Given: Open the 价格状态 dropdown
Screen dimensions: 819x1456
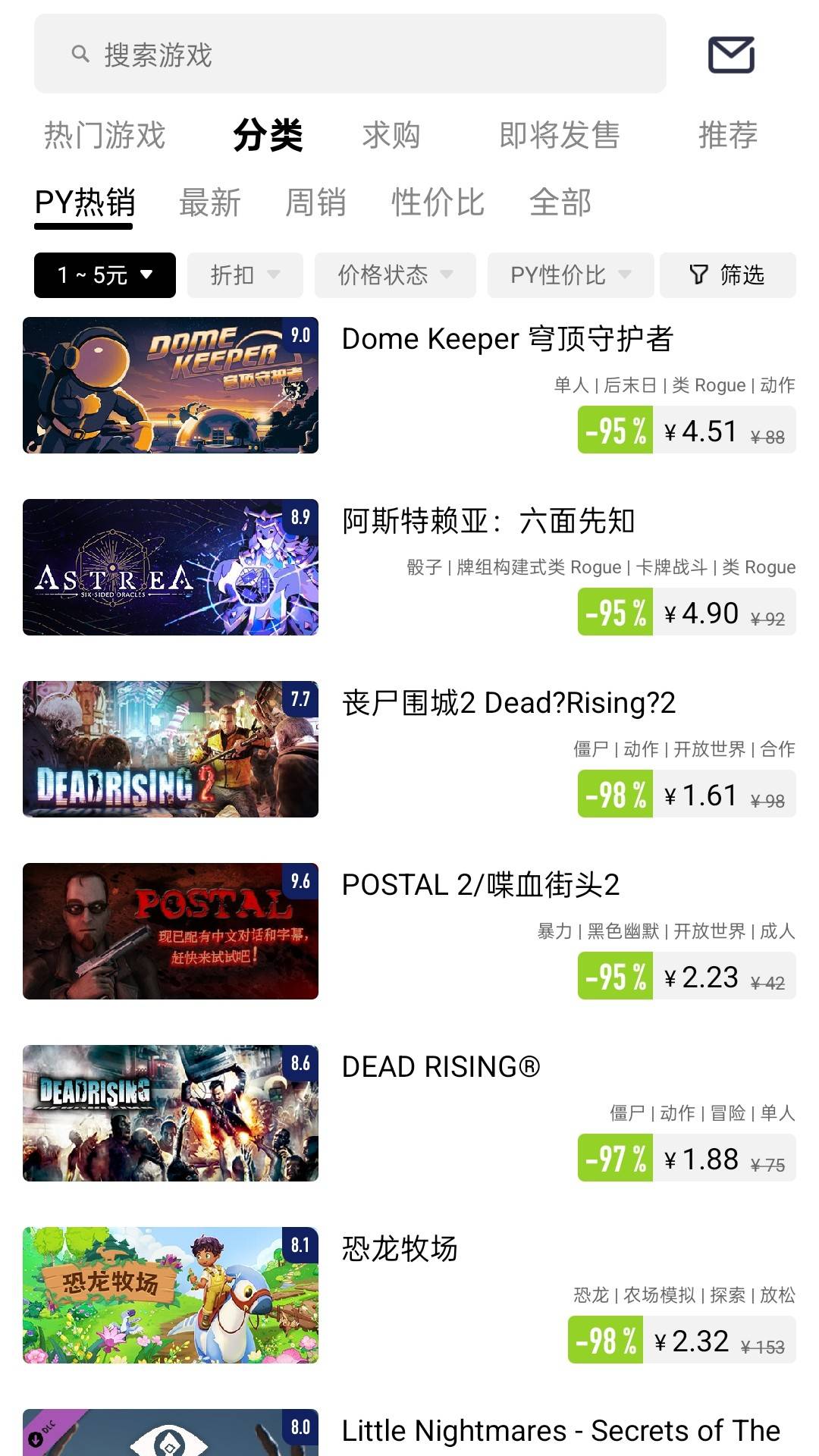Looking at the screenshot, I should point(395,275).
